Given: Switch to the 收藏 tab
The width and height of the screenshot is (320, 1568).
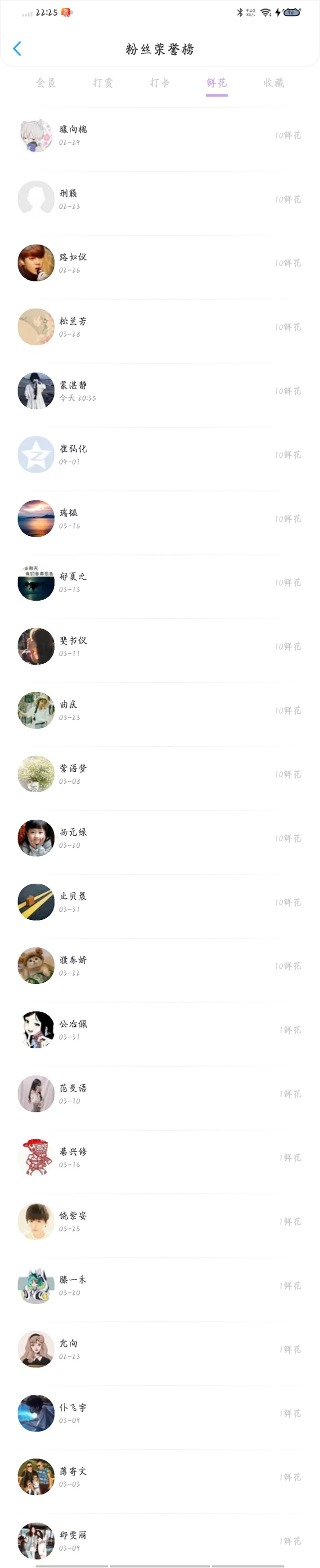Looking at the screenshot, I should tap(274, 83).
